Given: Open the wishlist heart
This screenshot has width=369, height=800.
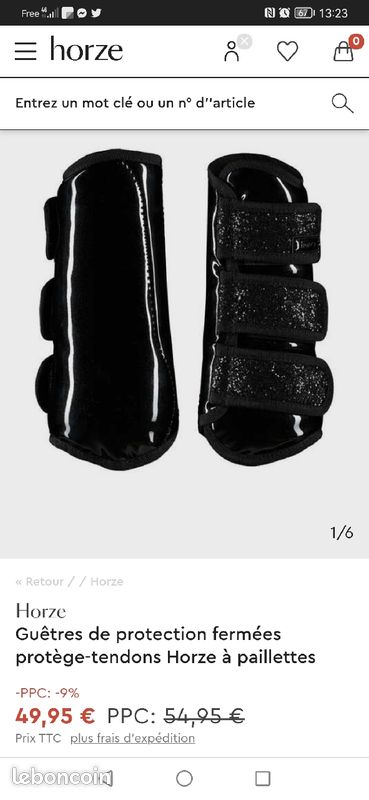Looking at the screenshot, I should (x=287, y=51).
